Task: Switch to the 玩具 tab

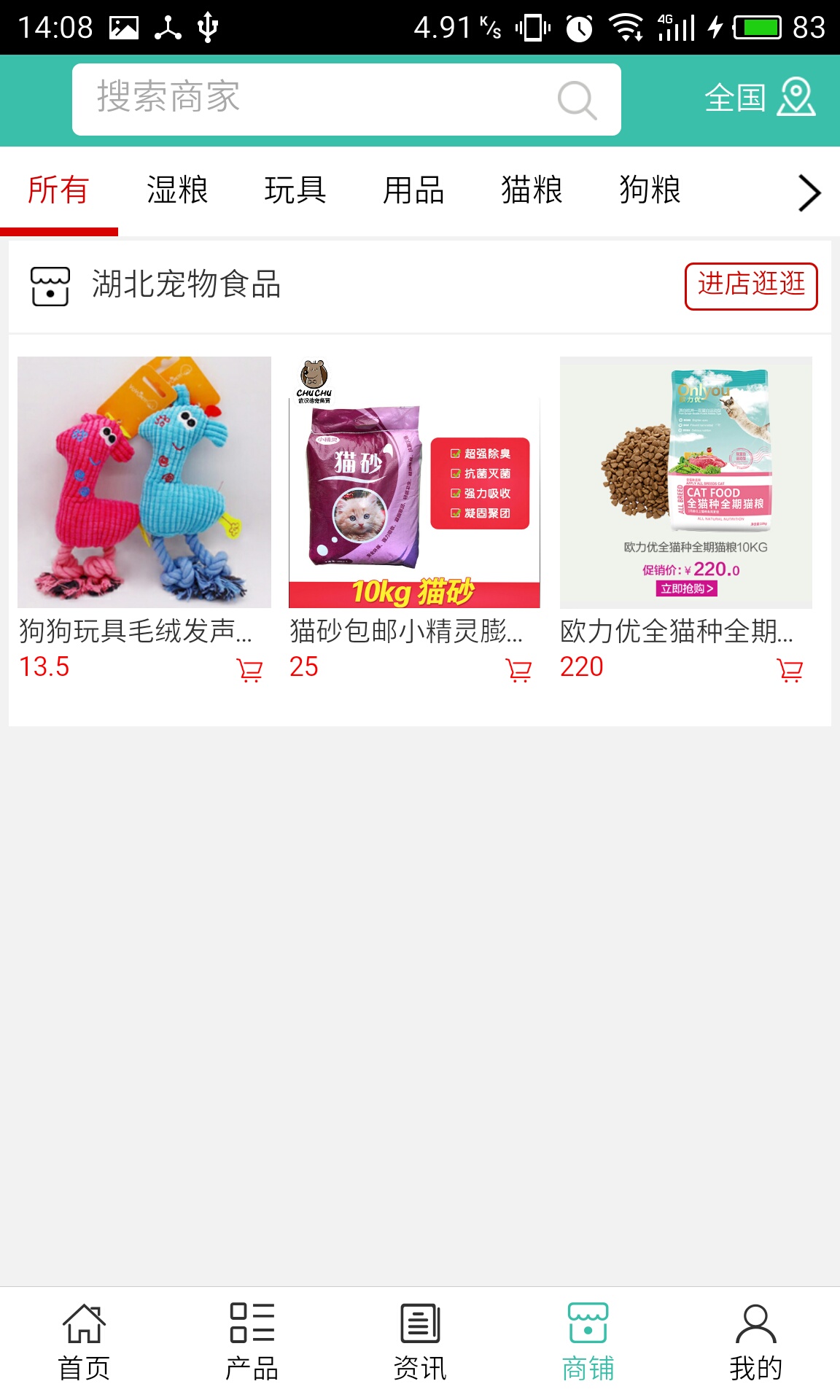Action: pos(295,191)
